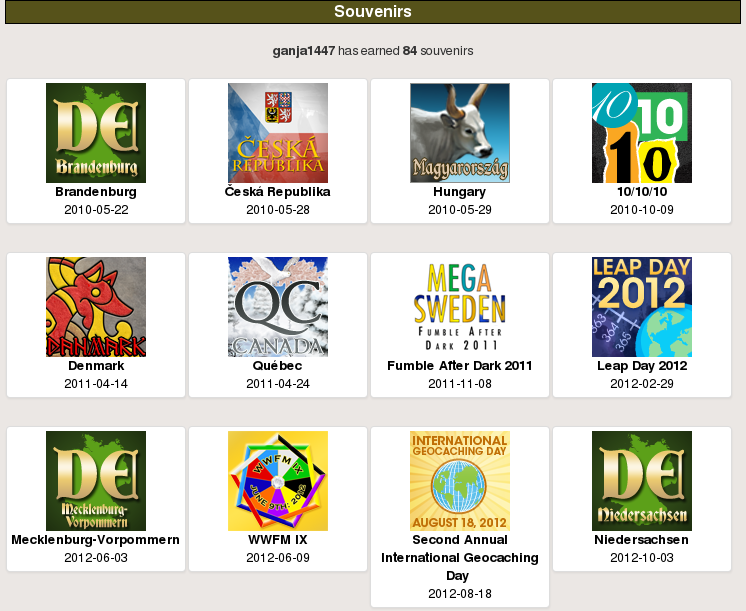This screenshot has width=746, height=611.
Task: Select the 10/10/10 souvenir tile
Action: click(642, 133)
